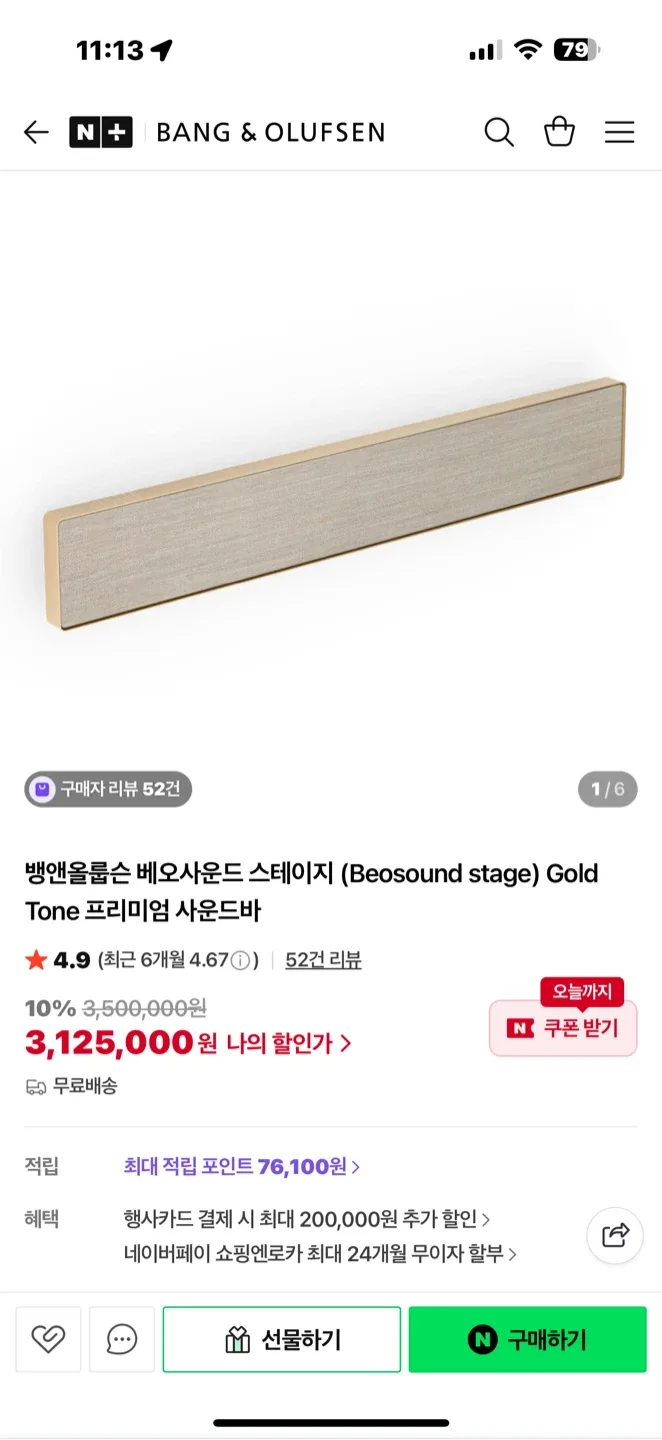Open 행사카드 결제 추가 할인 benefit
The height and width of the screenshot is (1440, 662).
(x=306, y=1219)
